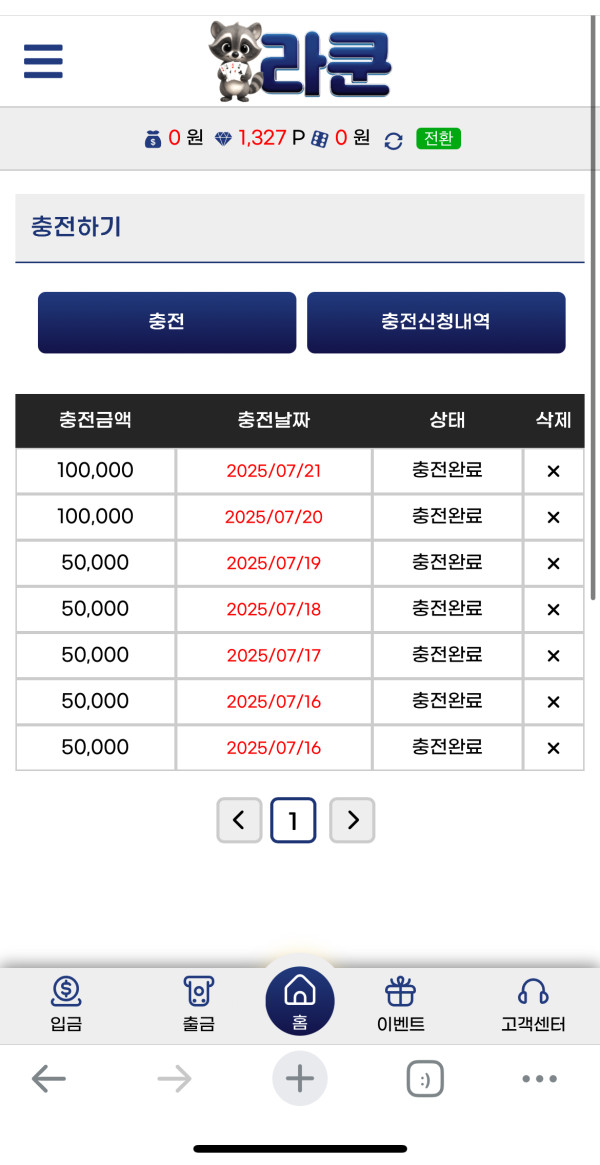The height and width of the screenshot is (1165, 600).
Task: Open a new browser tab
Action: 300,1078
